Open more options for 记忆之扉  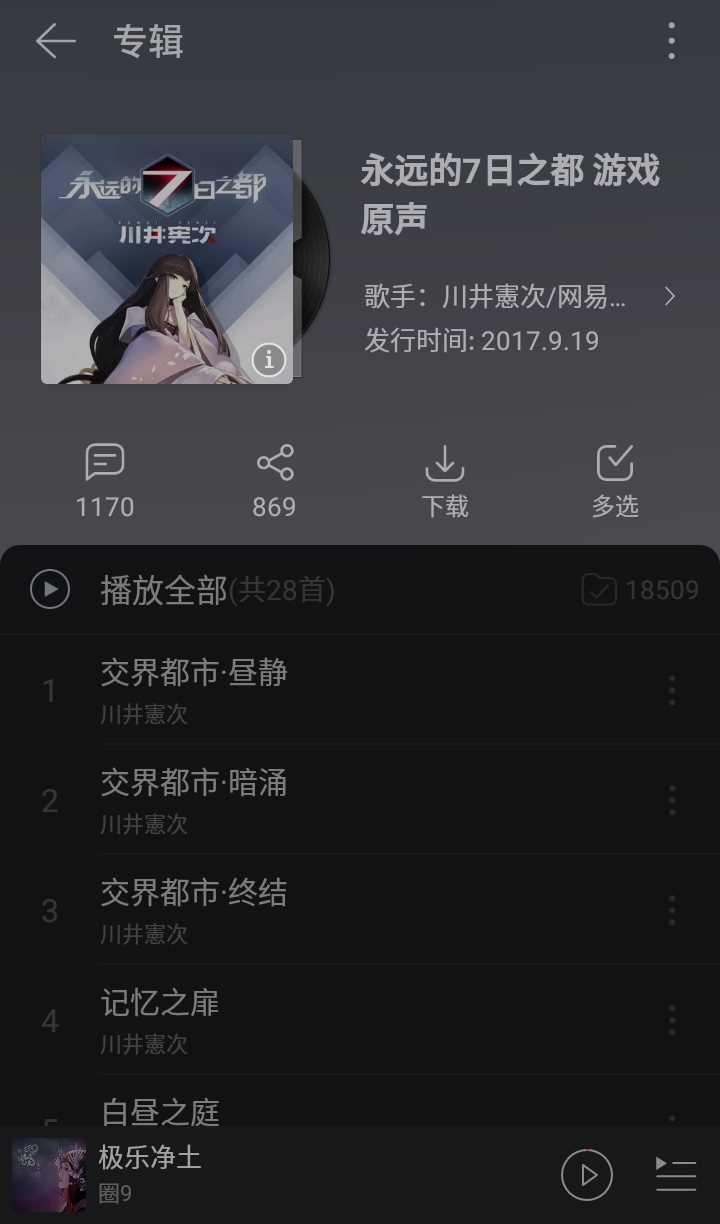(671, 1020)
